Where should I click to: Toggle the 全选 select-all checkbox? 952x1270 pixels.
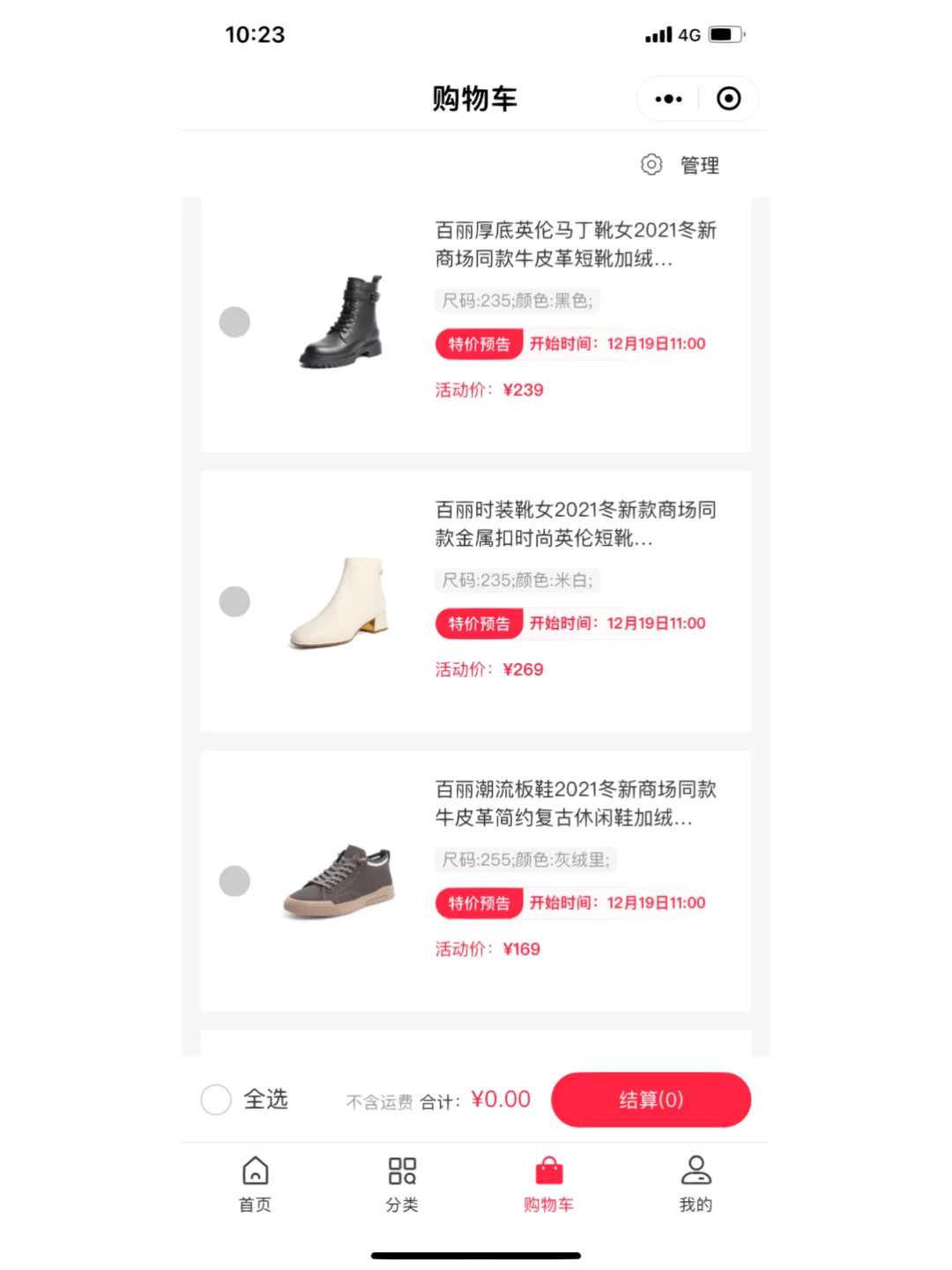coord(217,1100)
